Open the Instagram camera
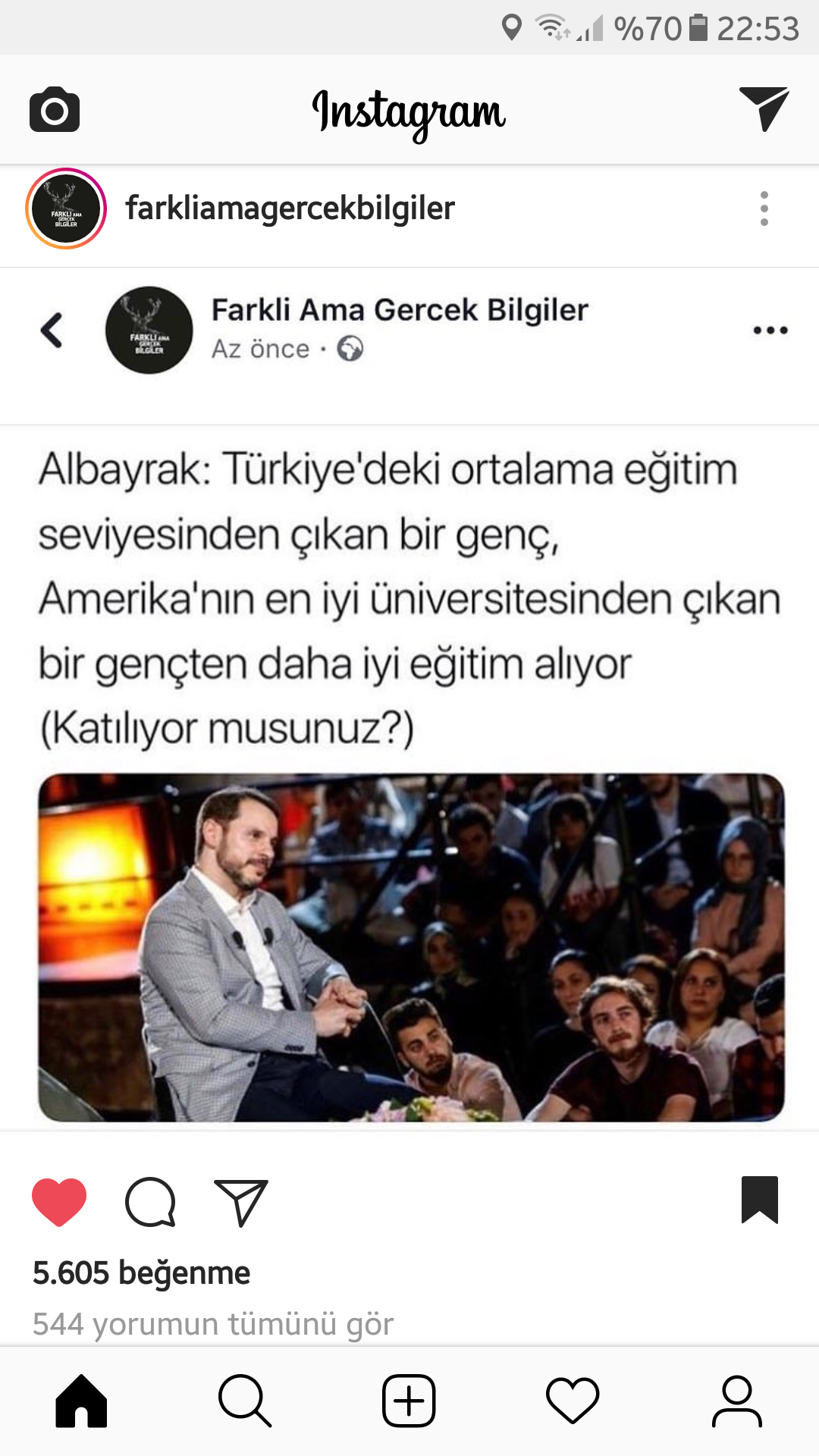This screenshot has height=1456, width=819. (55, 110)
